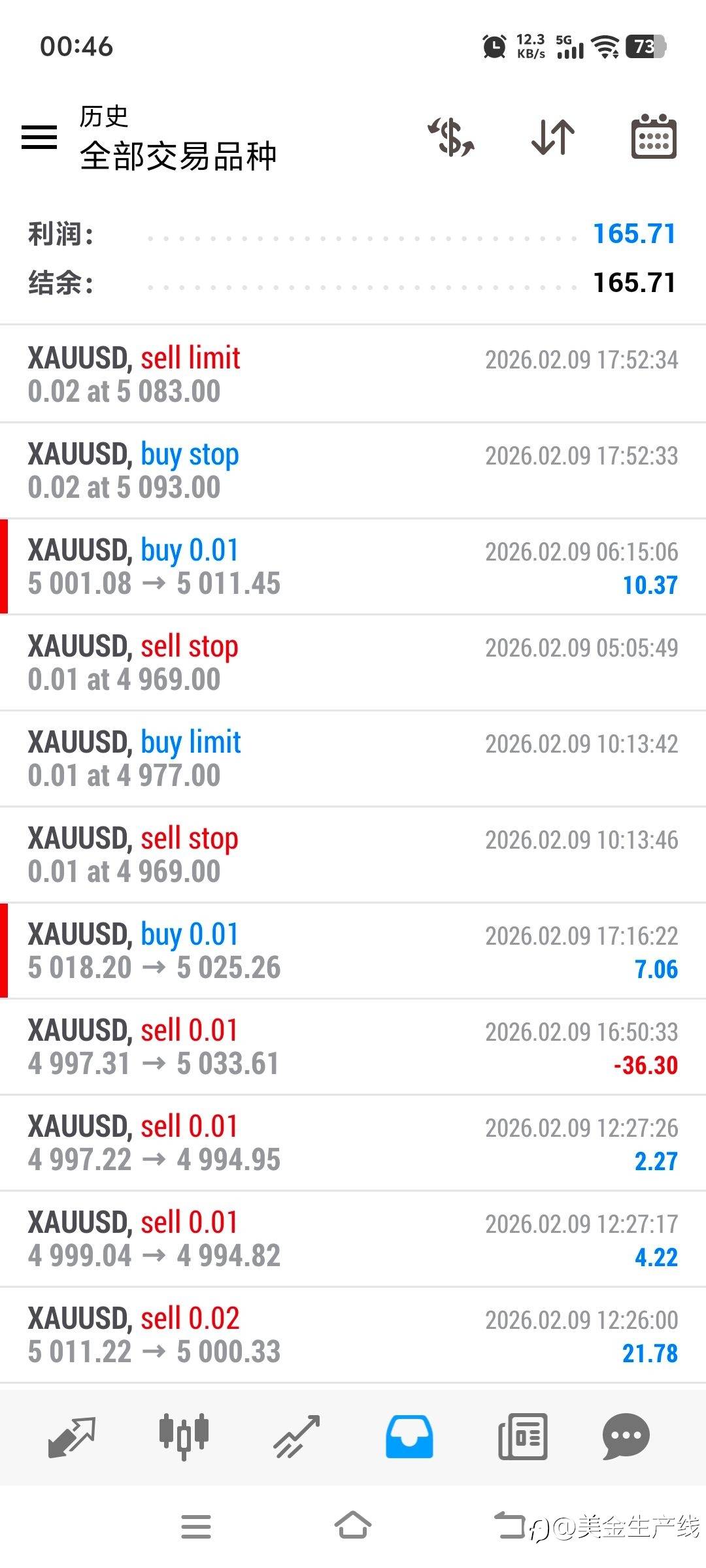This screenshot has height=1568, width=706.
Task: Open the sort order arrows
Action: [553, 137]
